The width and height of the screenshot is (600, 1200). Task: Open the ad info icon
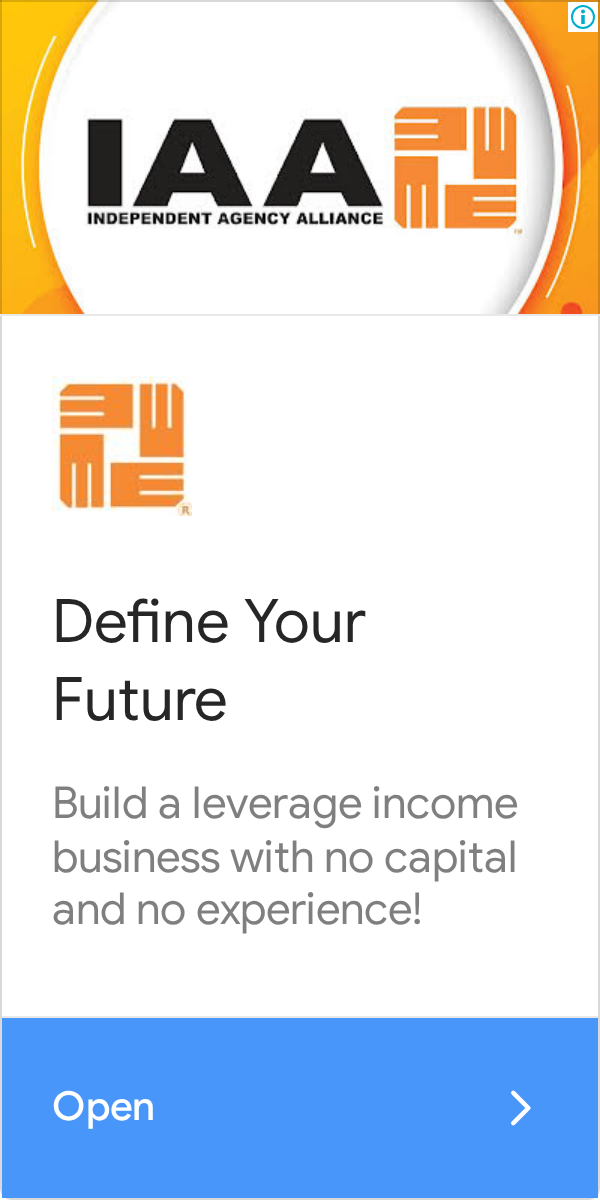[582, 16]
